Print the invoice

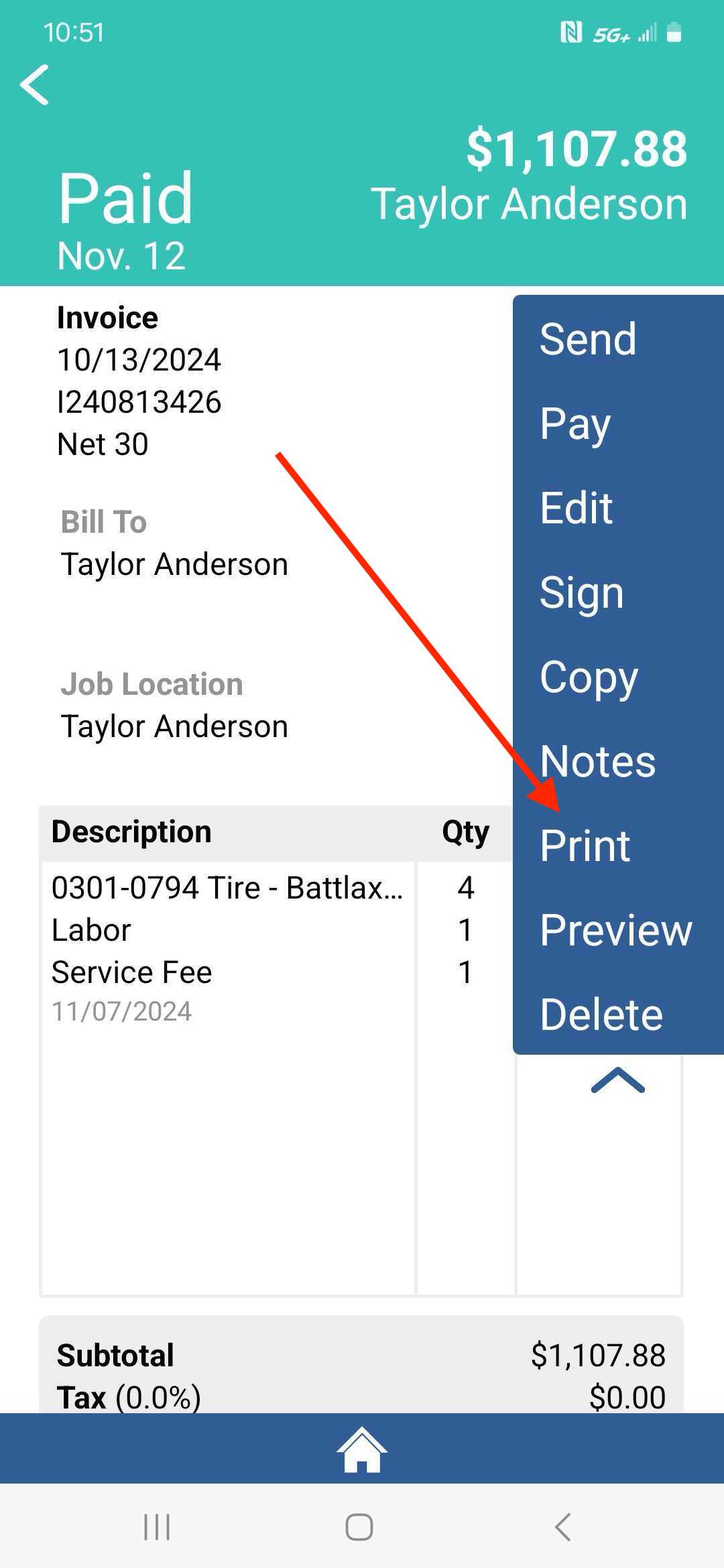(x=585, y=846)
